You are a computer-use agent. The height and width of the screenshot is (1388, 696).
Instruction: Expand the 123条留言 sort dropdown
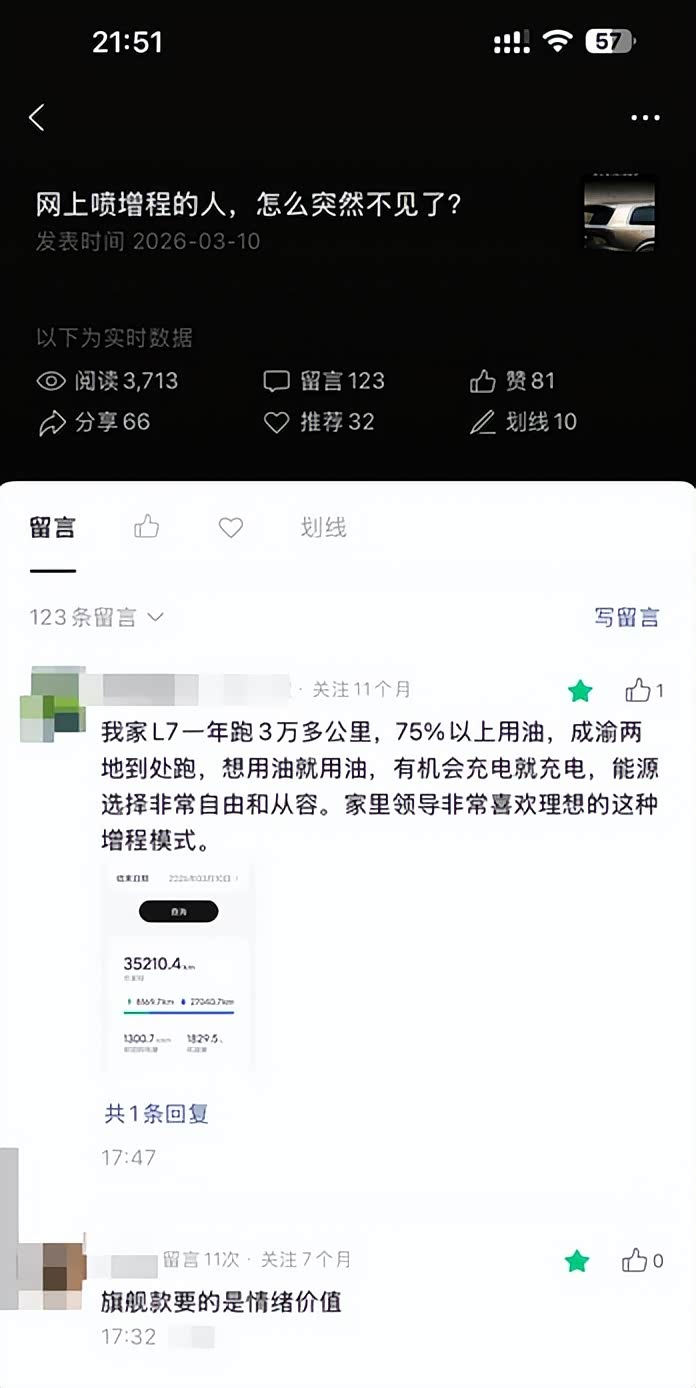pos(97,617)
